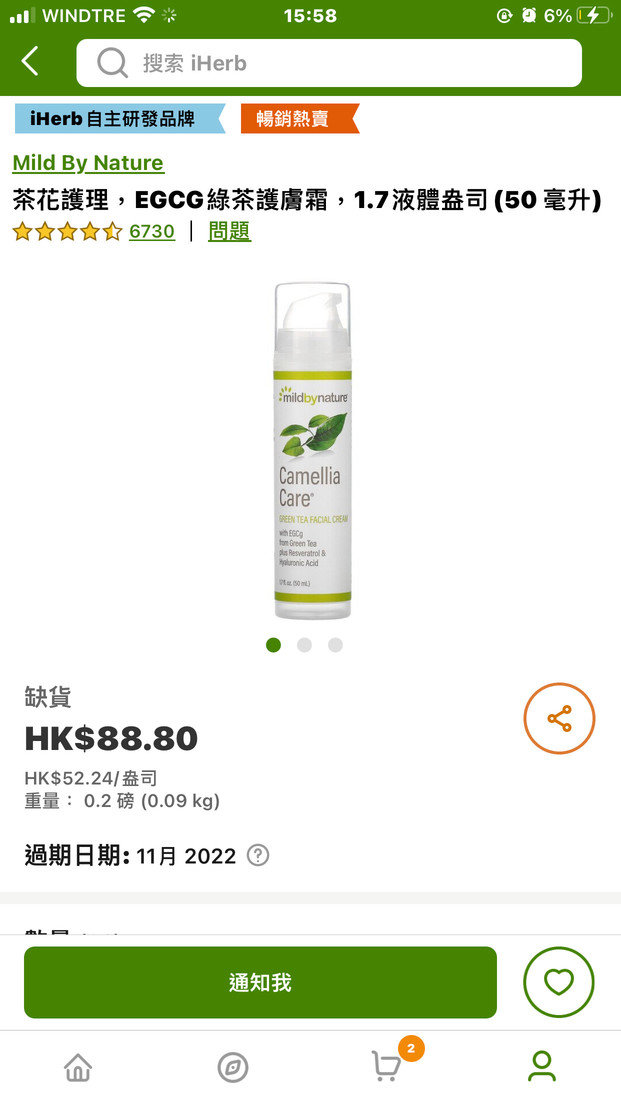
Task: Show expiry date help info
Action: [x=258, y=855]
